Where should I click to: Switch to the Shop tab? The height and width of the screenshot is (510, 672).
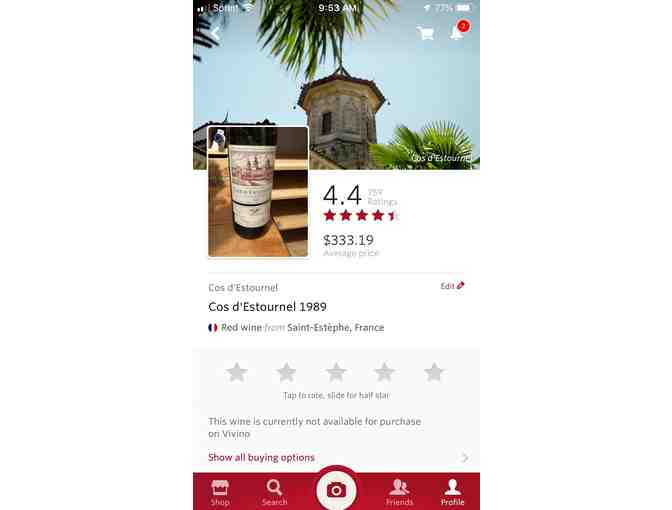point(220,492)
